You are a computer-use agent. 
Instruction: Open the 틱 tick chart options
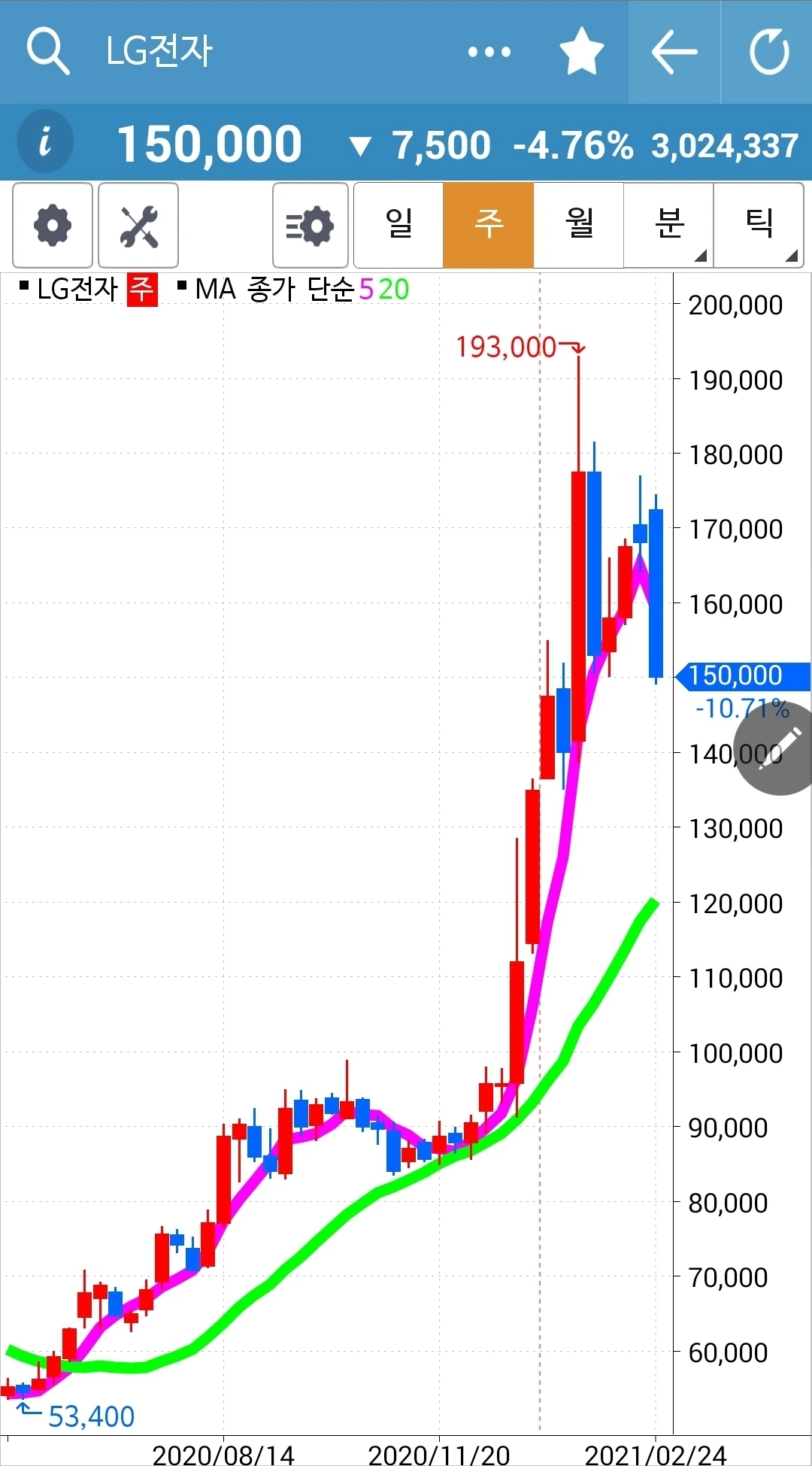[759, 225]
